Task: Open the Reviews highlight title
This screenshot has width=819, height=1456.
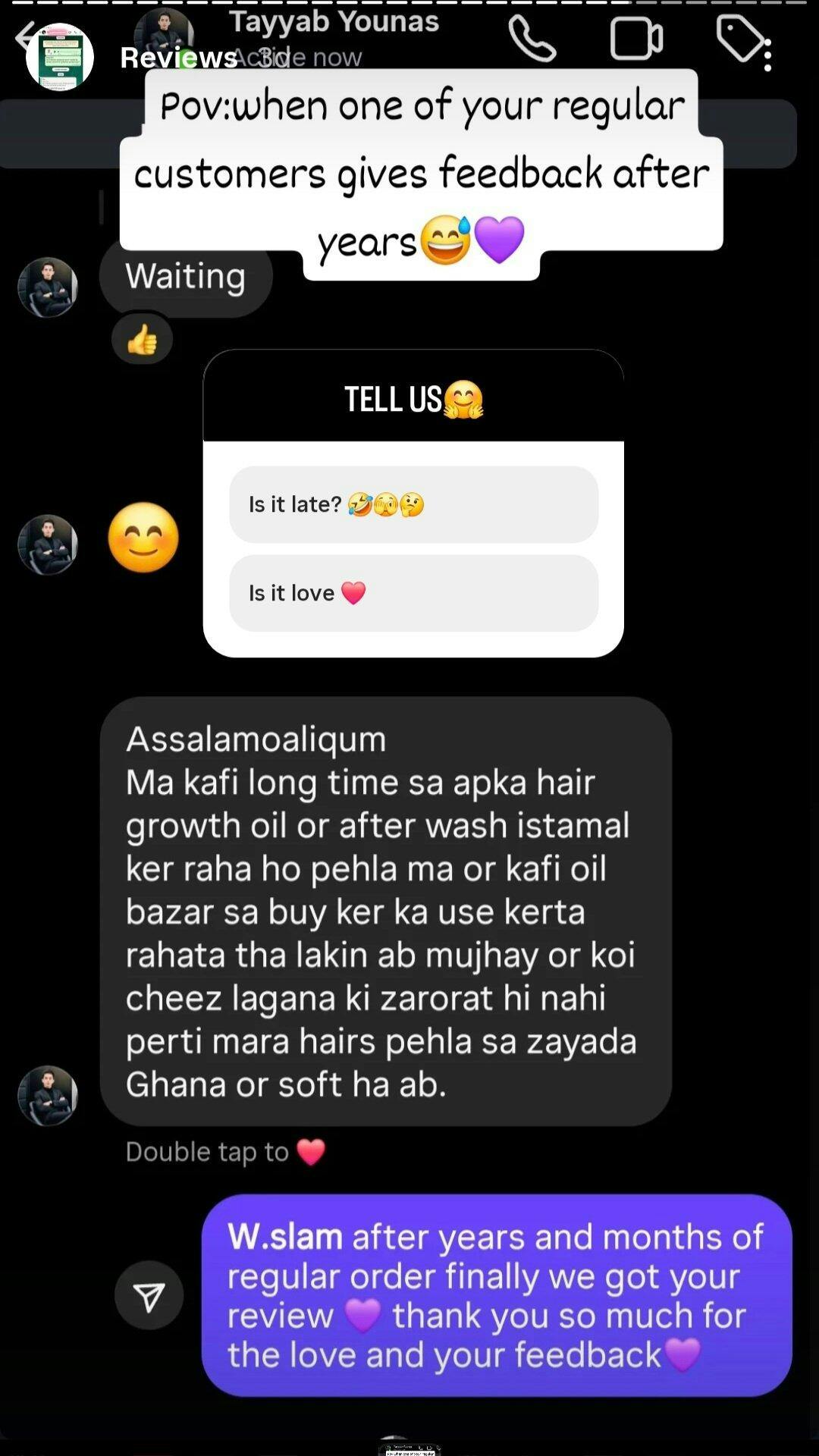Action: pos(178,58)
